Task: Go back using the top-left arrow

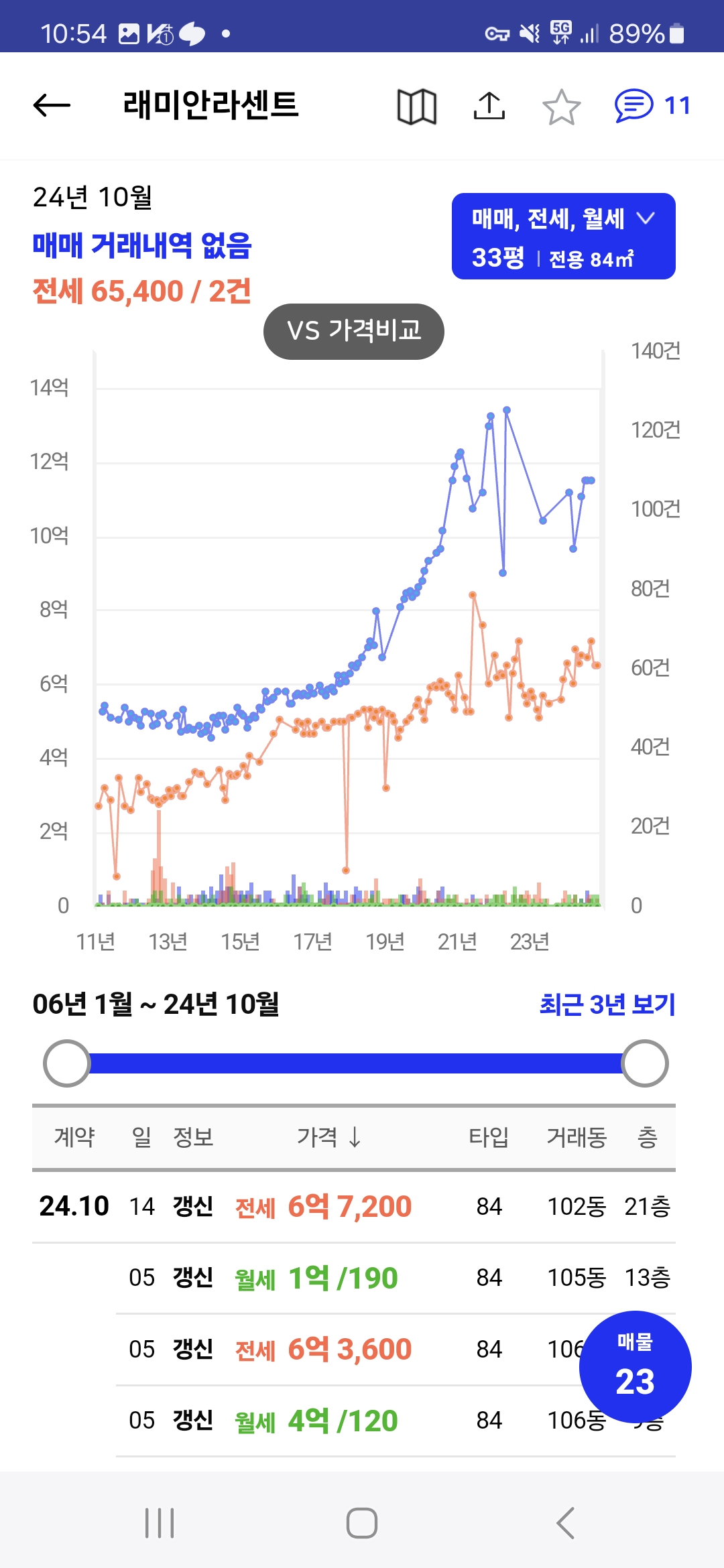Action: tap(52, 105)
